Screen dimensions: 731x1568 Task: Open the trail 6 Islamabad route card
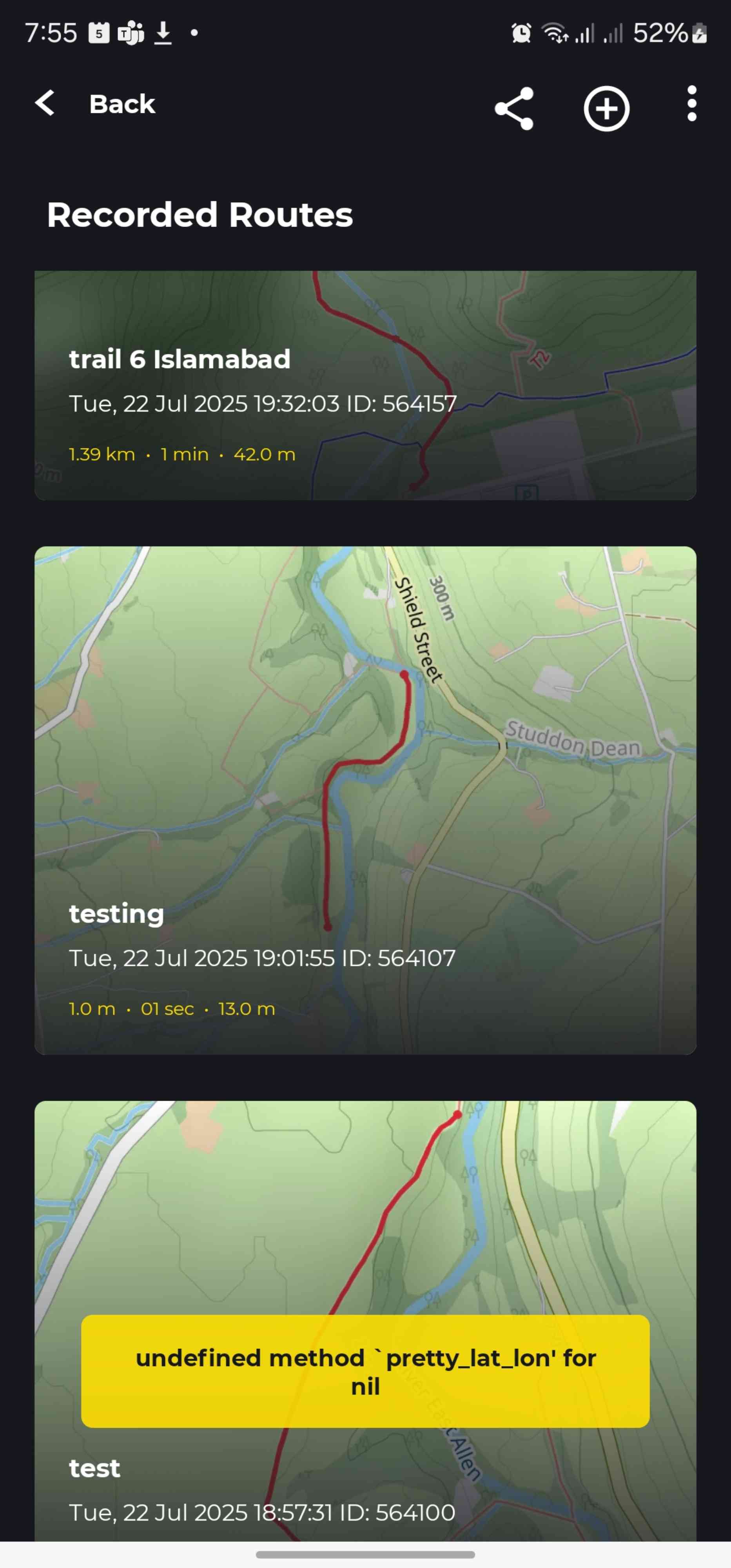[365, 385]
